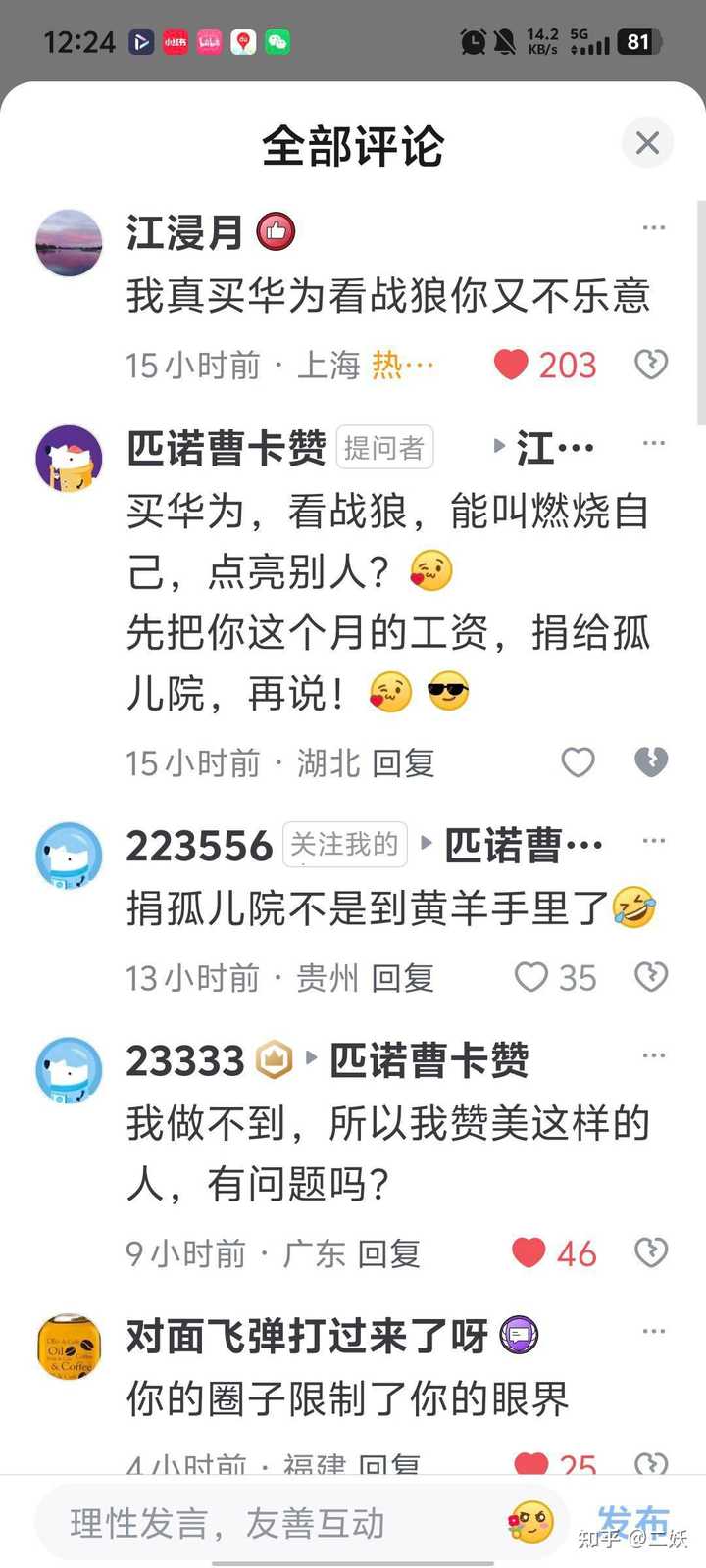Open overflow menu on 223556's comment
This screenshot has width=706, height=1568.
point(653,841)
